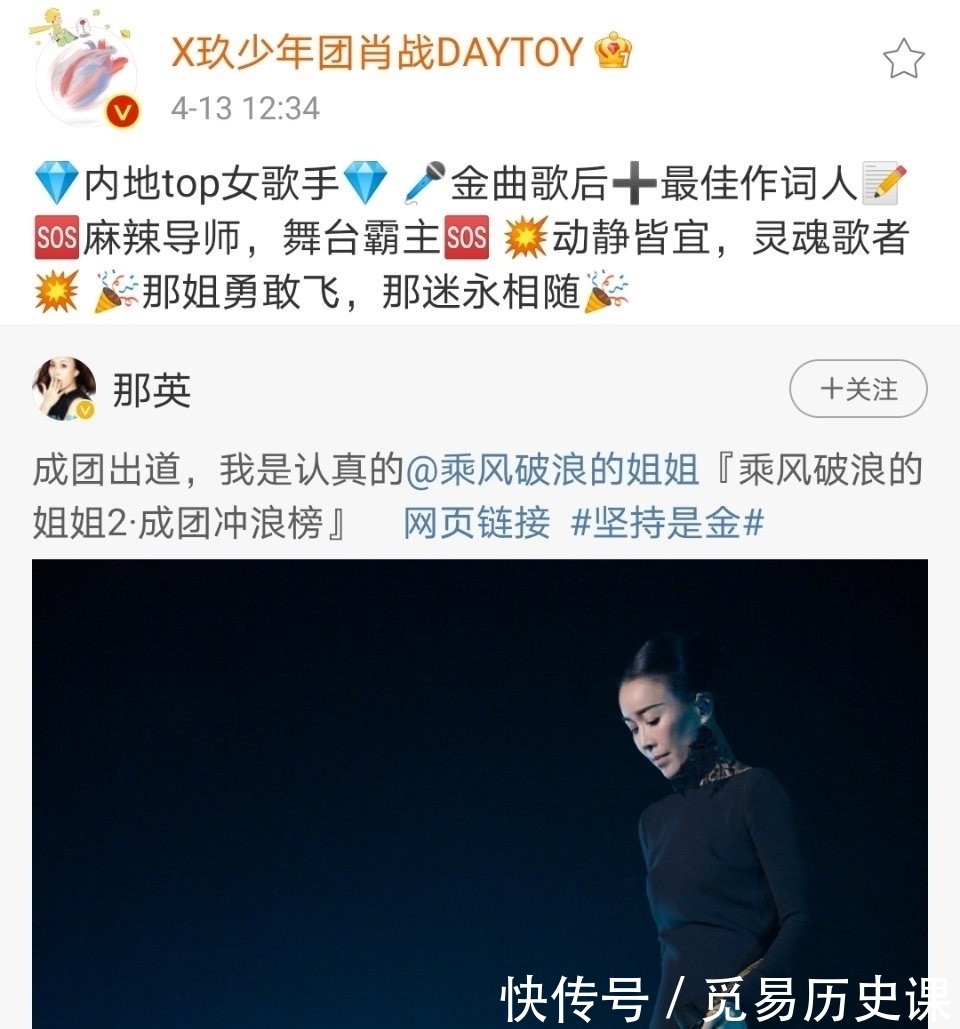Viewport: 960px width, 1029px height.
Task: Click the party popper emoji before 那姐勇敢飞
Action: click(x=115, y=291)
